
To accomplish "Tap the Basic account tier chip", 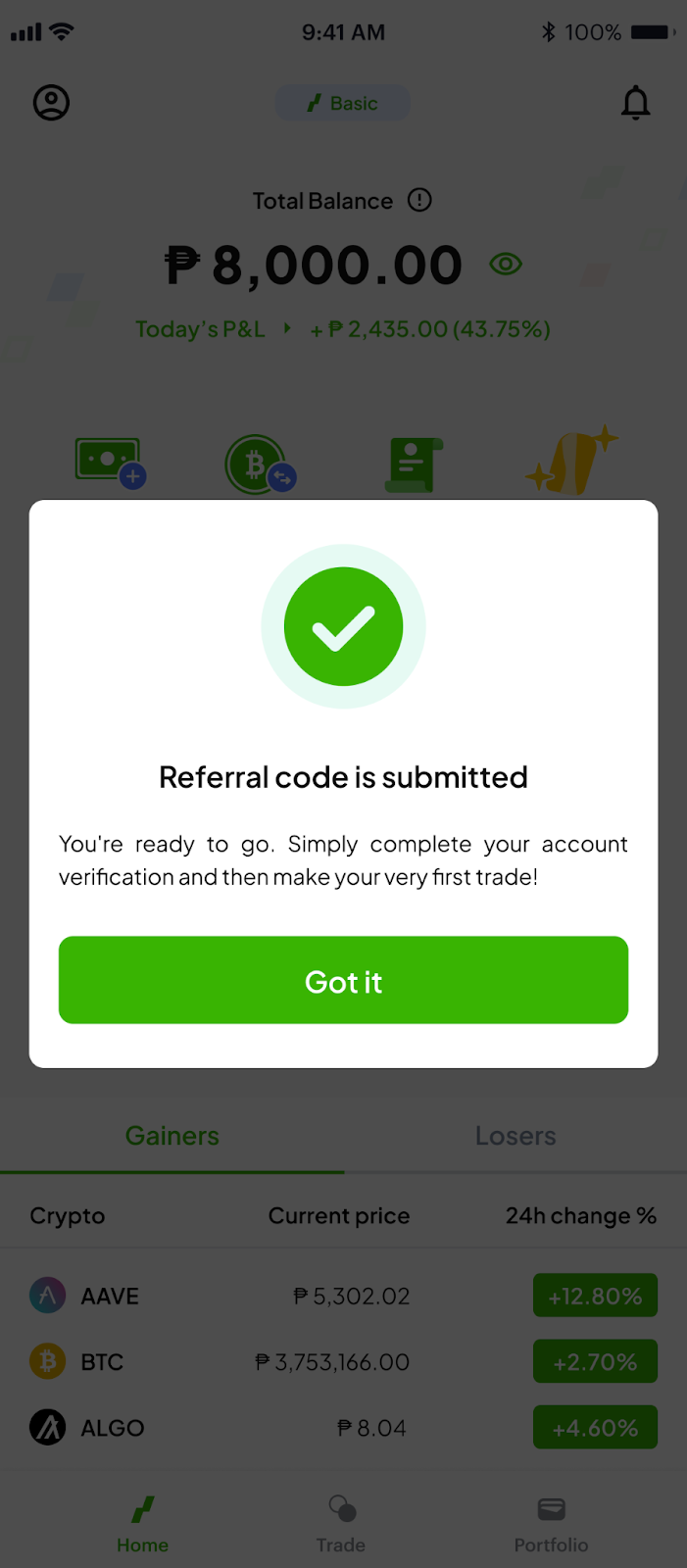I will coord(342,103).
